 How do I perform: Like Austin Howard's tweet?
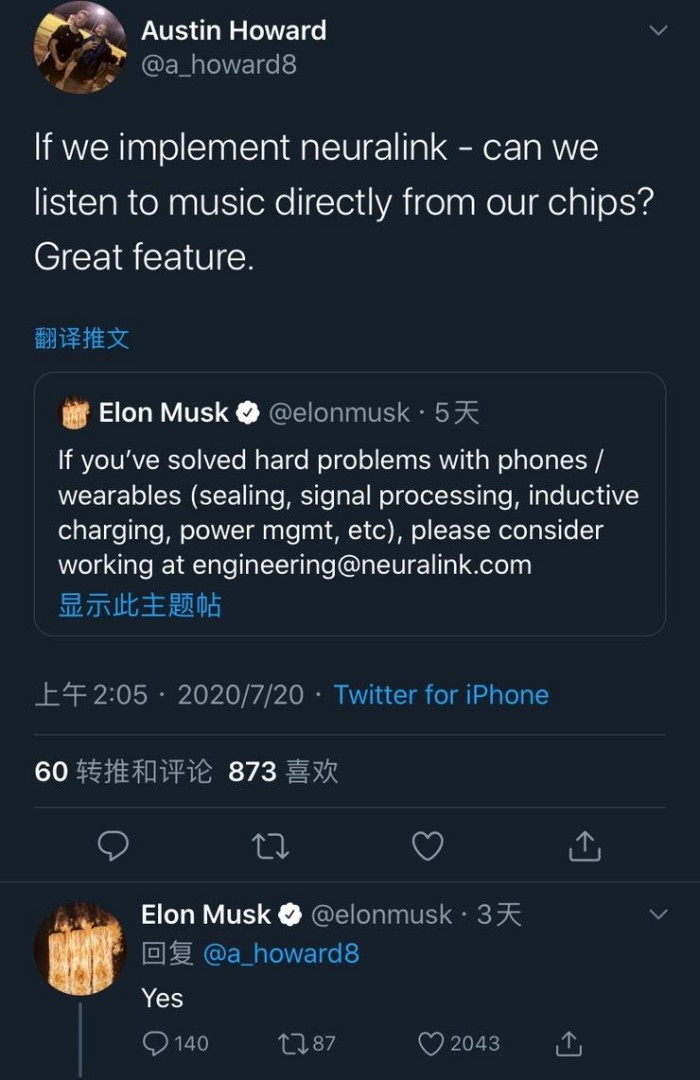pos(428,847)
